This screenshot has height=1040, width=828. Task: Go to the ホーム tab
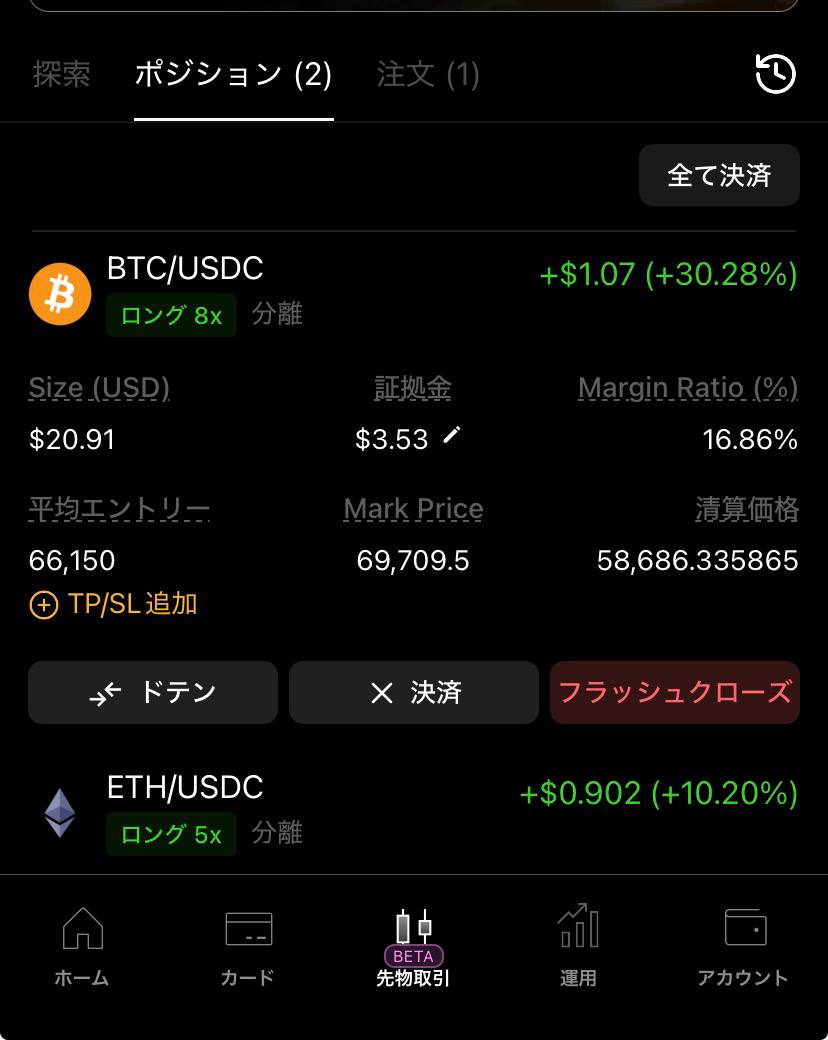click(x=82, y=946)
